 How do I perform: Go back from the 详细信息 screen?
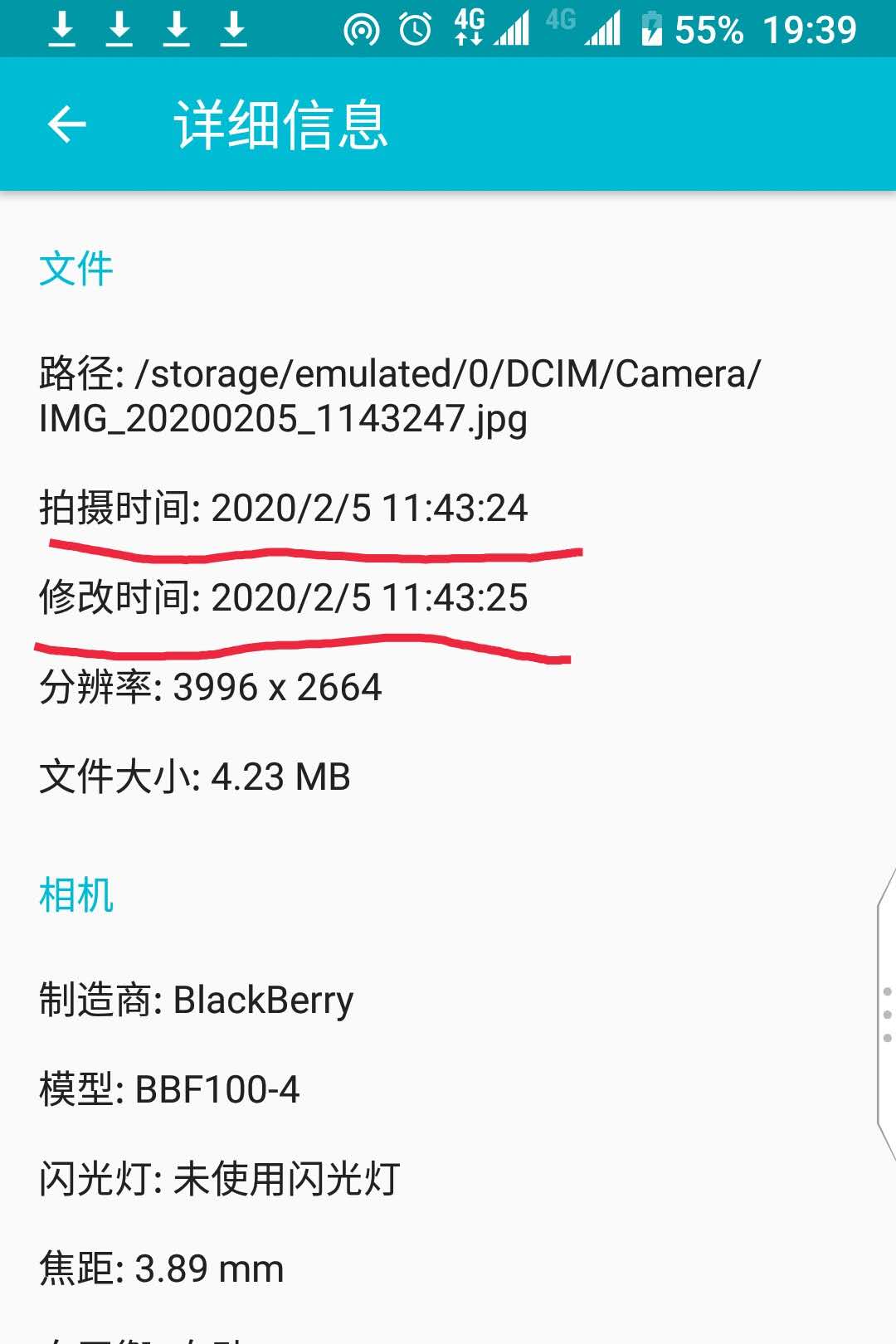click(x=67, y=125)
